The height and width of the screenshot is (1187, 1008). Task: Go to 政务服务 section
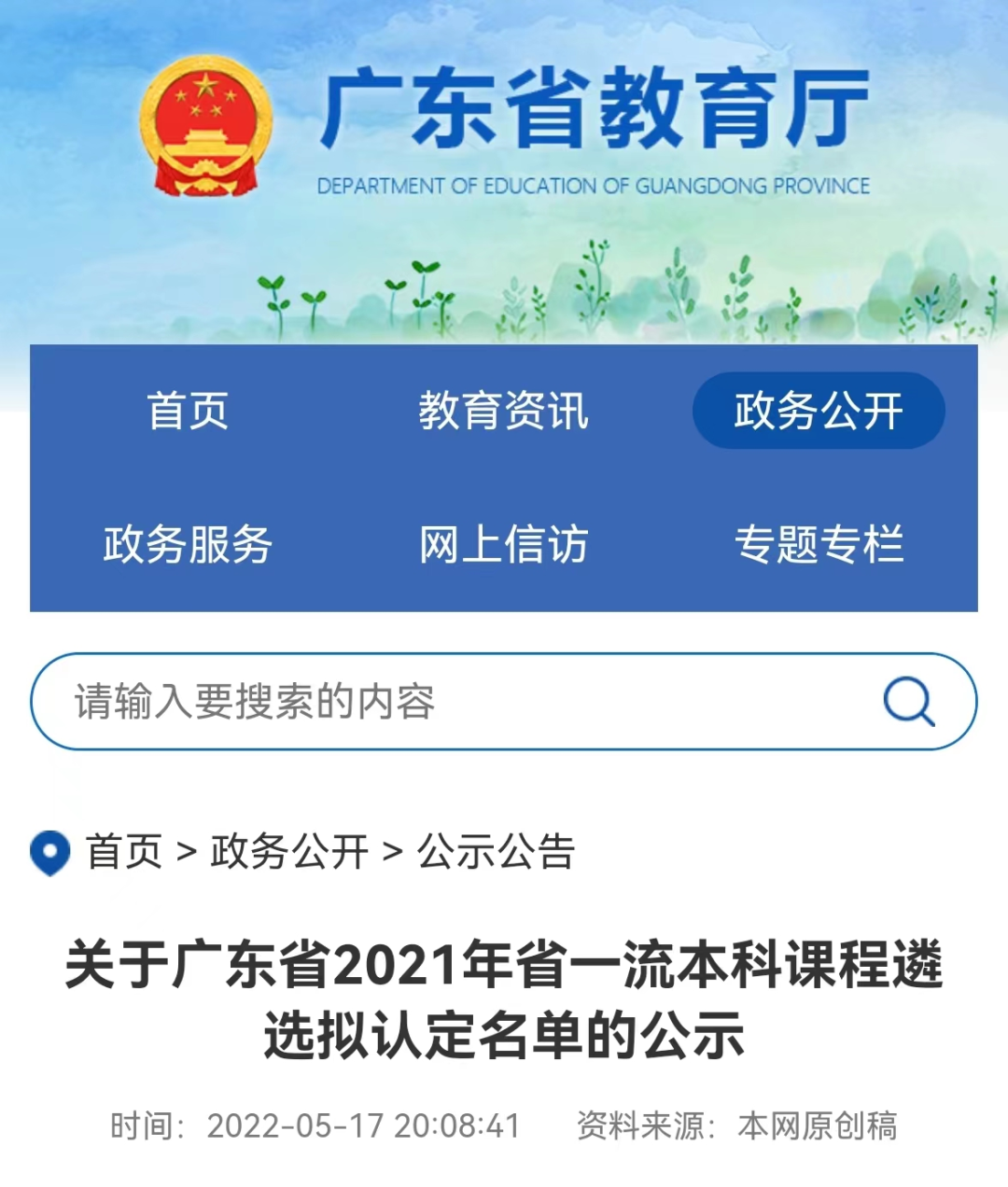coord(188,544)
